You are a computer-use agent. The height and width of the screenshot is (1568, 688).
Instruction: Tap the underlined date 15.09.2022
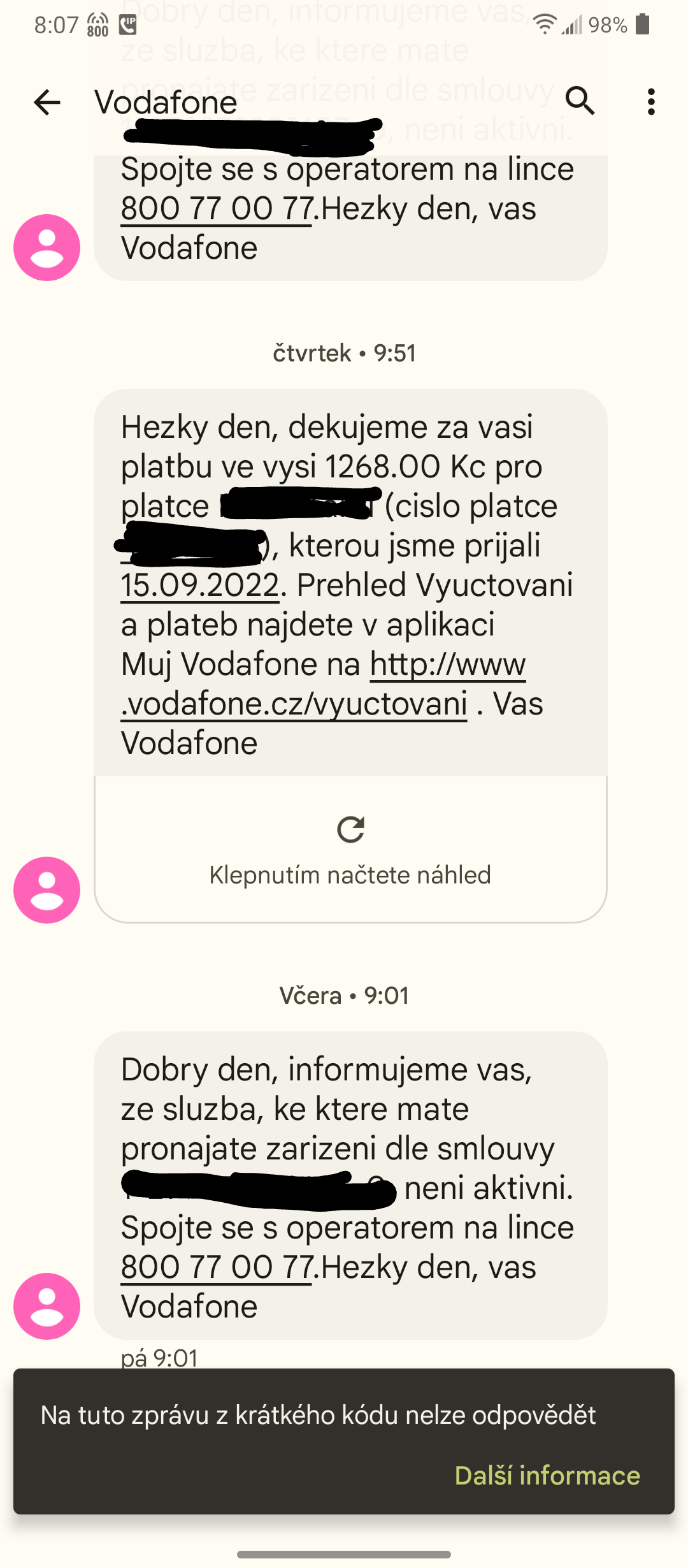200,585
